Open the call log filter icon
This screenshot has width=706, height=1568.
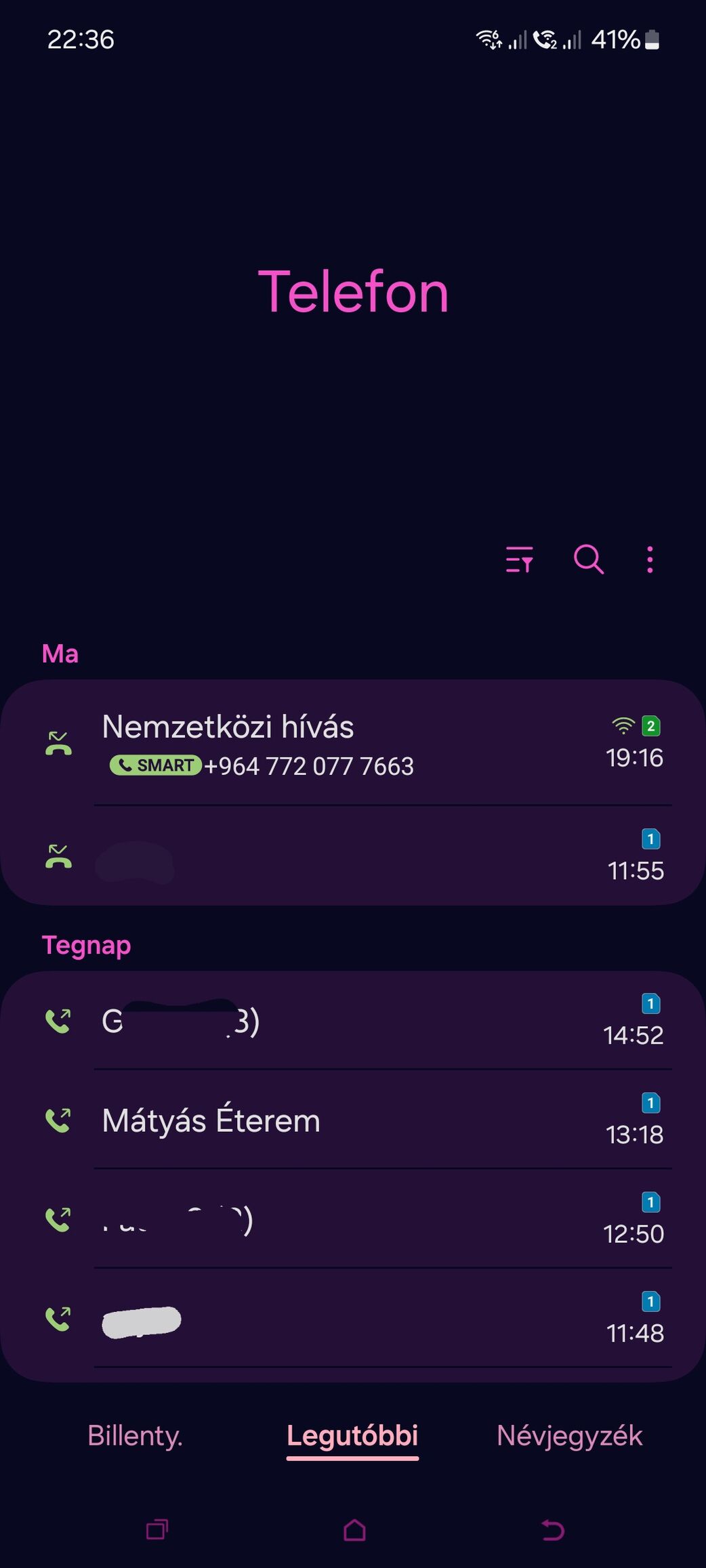click(520, 559)
